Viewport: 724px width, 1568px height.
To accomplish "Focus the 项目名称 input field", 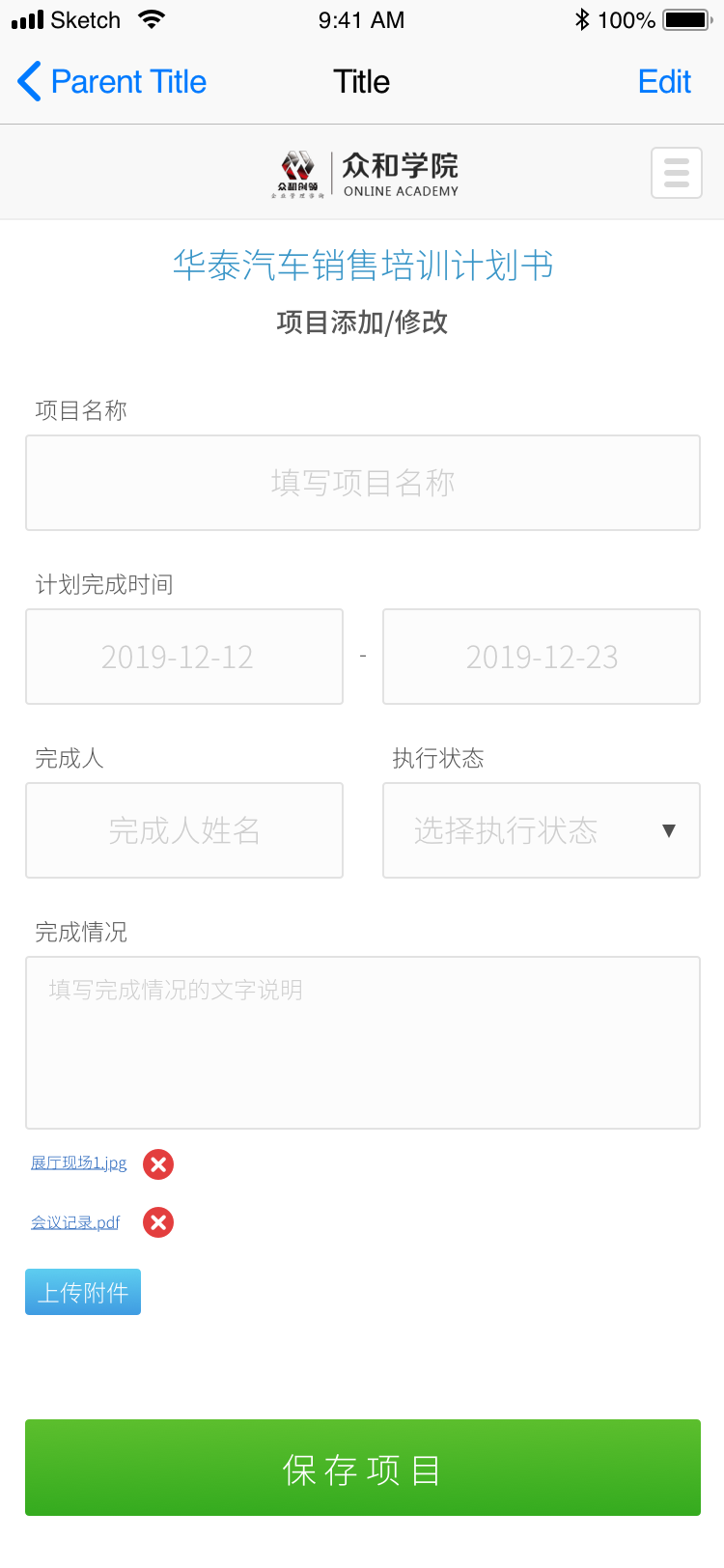I will [362, 483].
